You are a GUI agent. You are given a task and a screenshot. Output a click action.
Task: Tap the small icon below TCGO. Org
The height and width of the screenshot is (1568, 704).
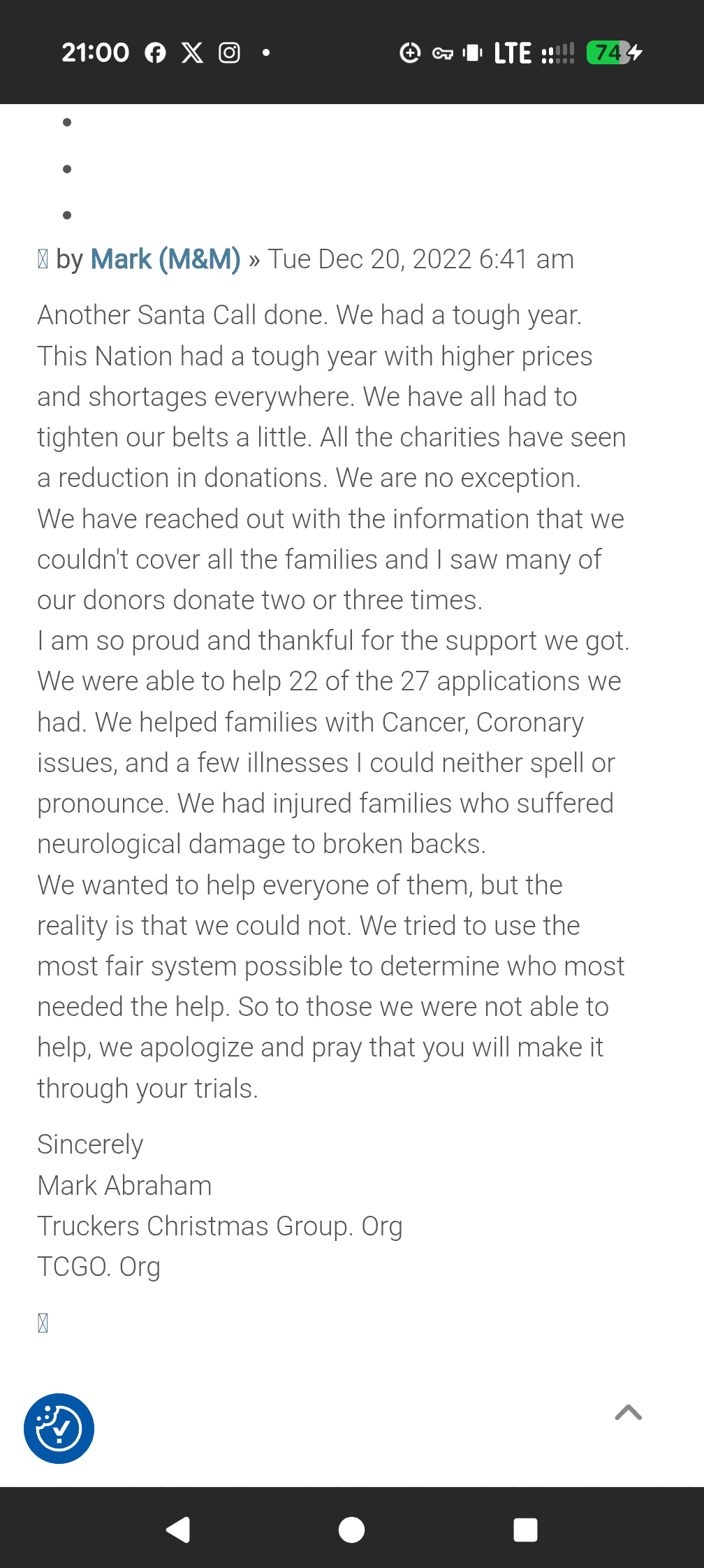tap(43, 1323)
